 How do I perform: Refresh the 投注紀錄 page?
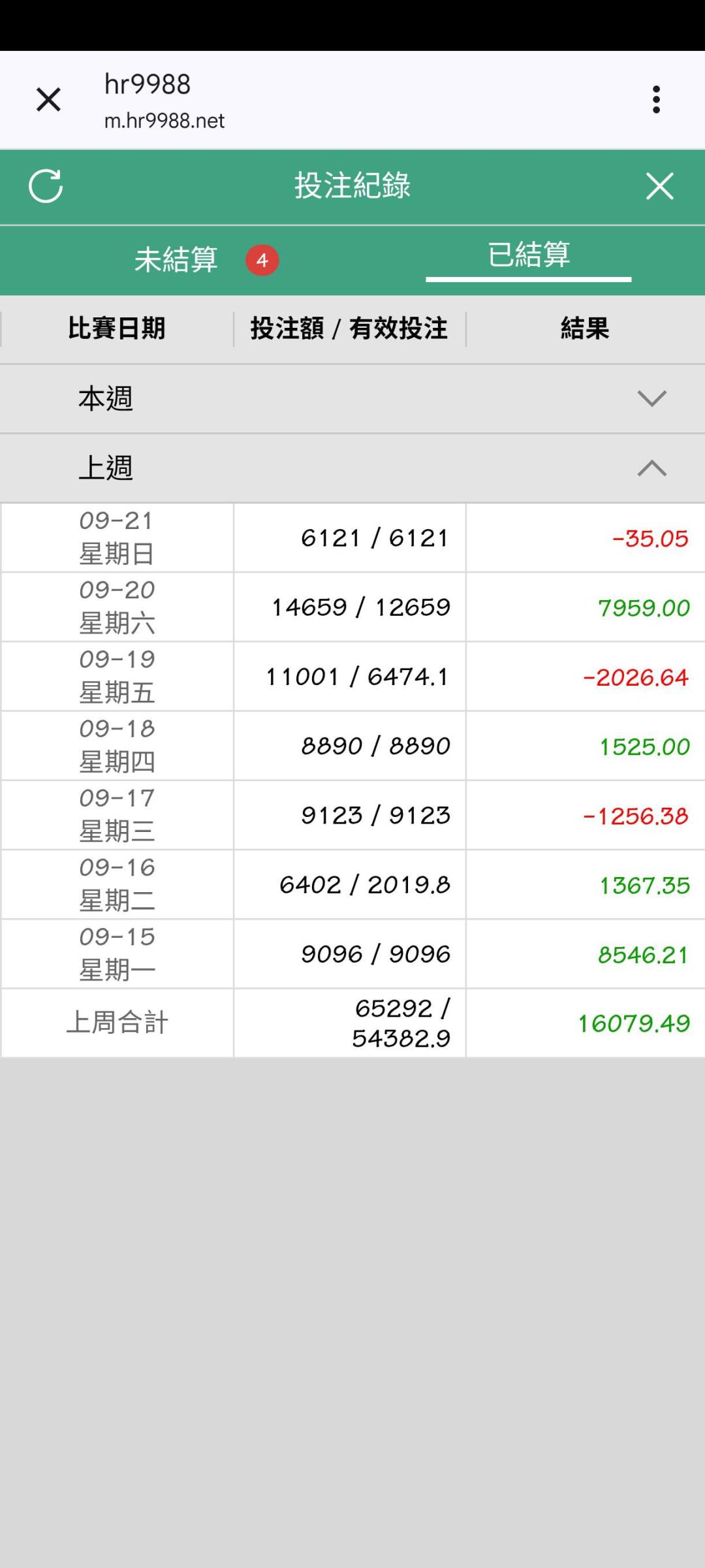tap(46, 186)
